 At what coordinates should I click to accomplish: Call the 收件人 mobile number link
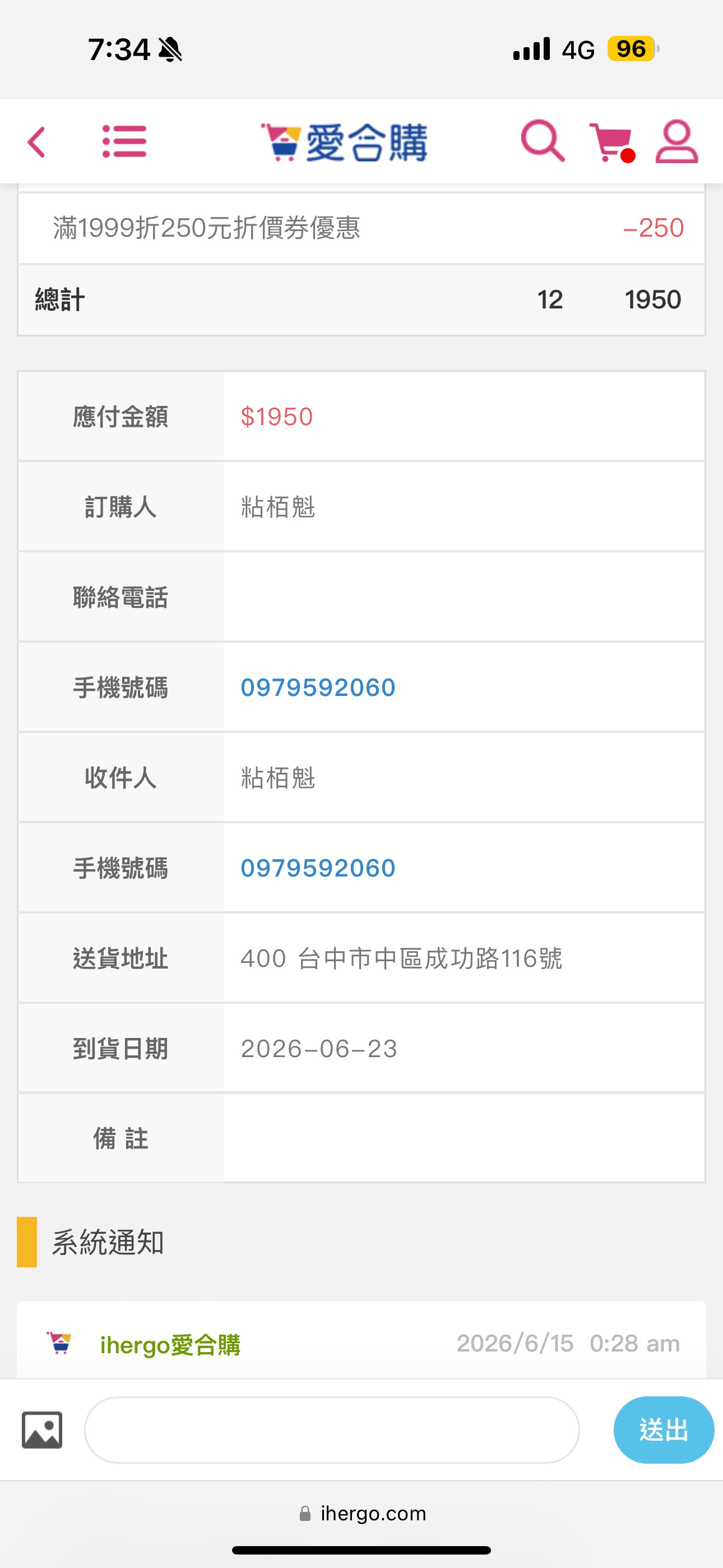(x=318, y=868)
